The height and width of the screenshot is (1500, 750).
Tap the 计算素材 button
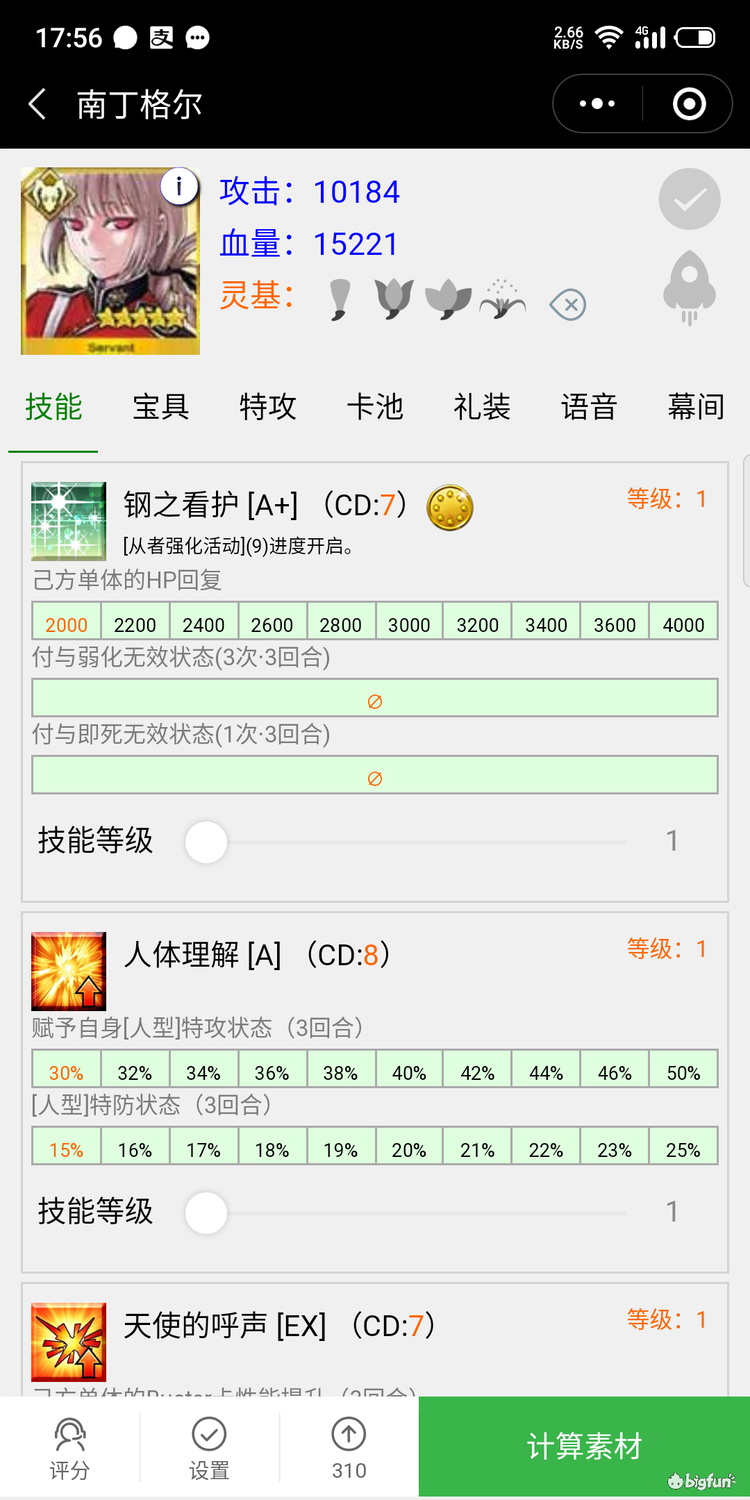(x=584, y=1446)
